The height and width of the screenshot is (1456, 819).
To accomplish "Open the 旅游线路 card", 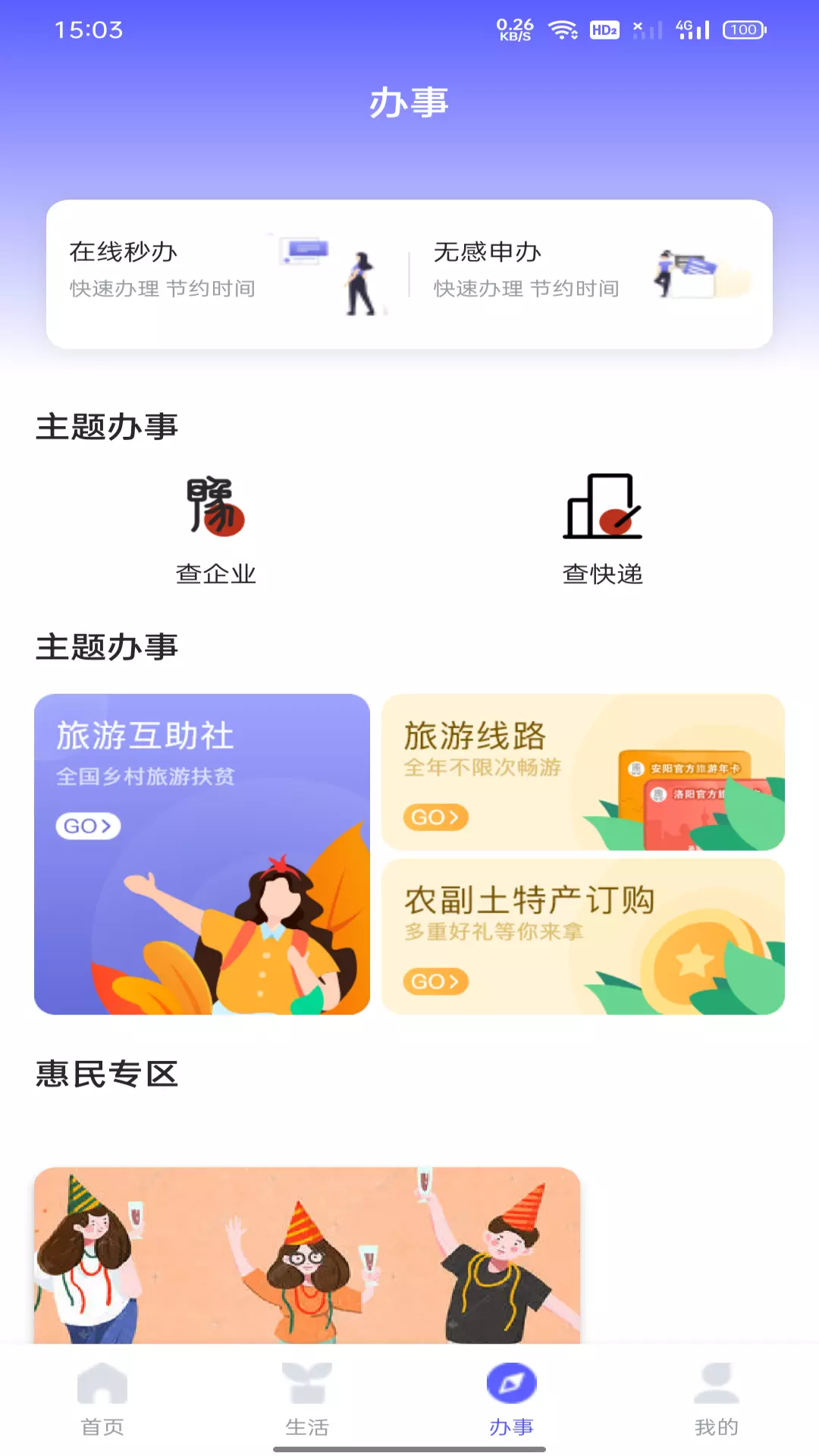I will click(582, 772).
